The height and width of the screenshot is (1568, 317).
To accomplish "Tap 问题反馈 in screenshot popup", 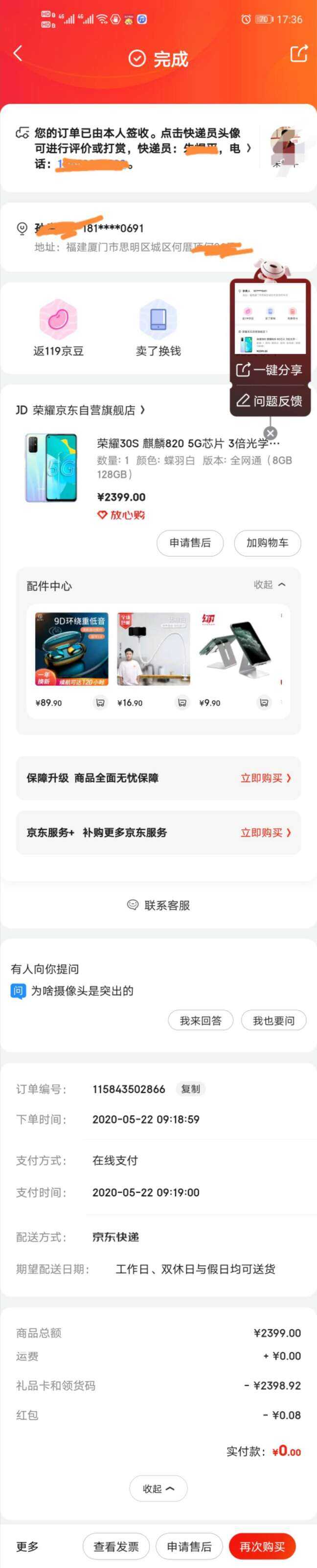I will 270,401.
